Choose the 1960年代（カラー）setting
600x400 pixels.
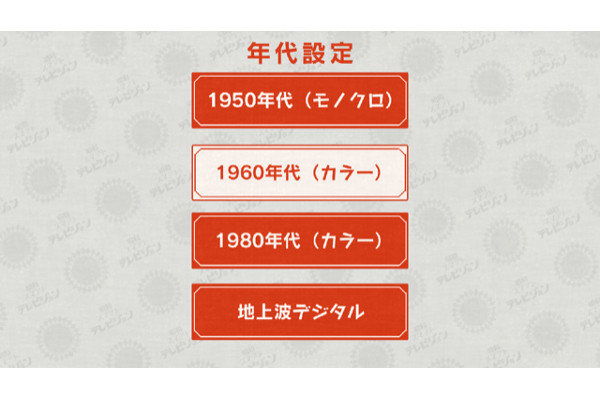tap(300, 172)
